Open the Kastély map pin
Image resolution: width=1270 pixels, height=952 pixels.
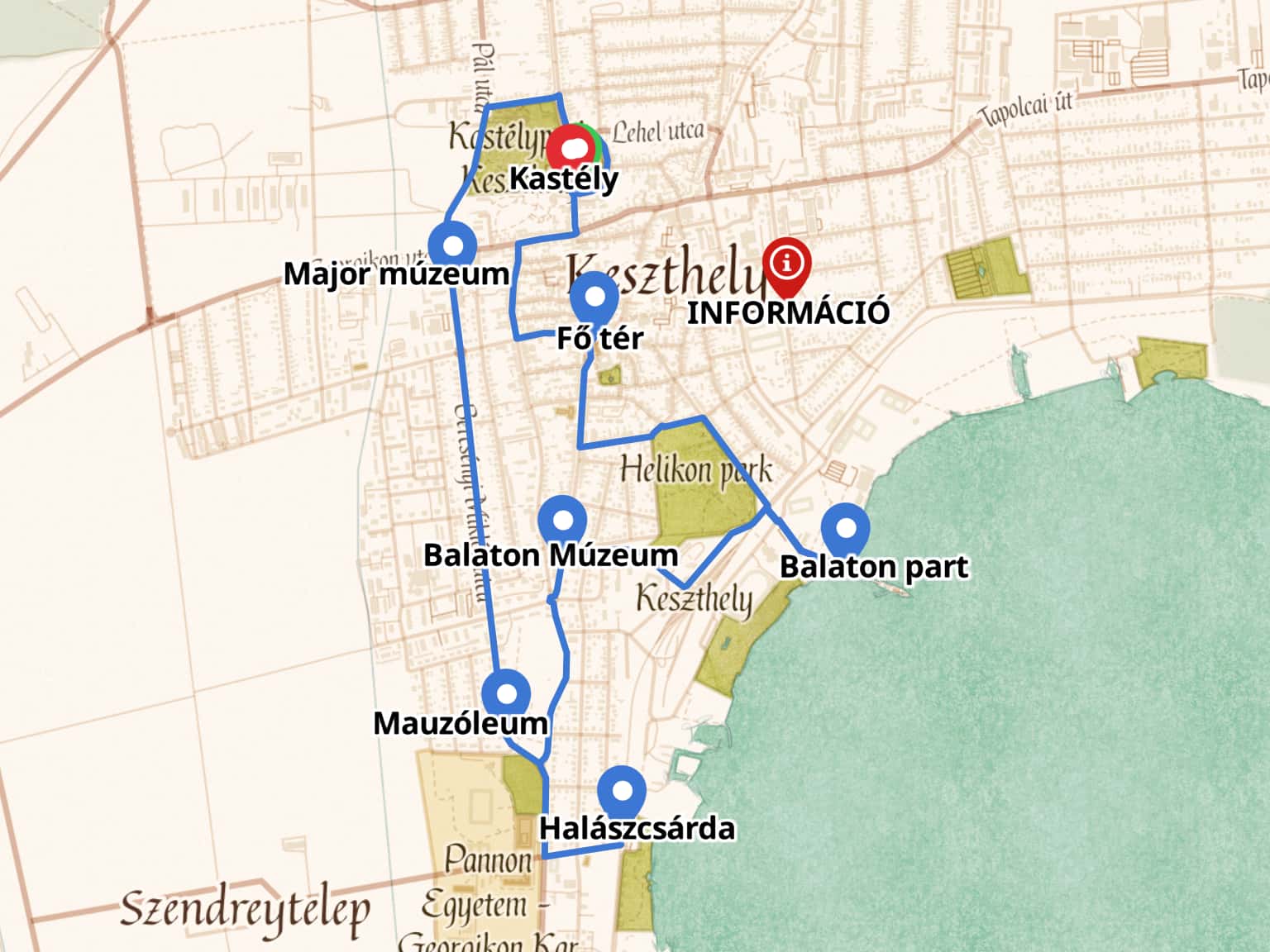point(573,150)
